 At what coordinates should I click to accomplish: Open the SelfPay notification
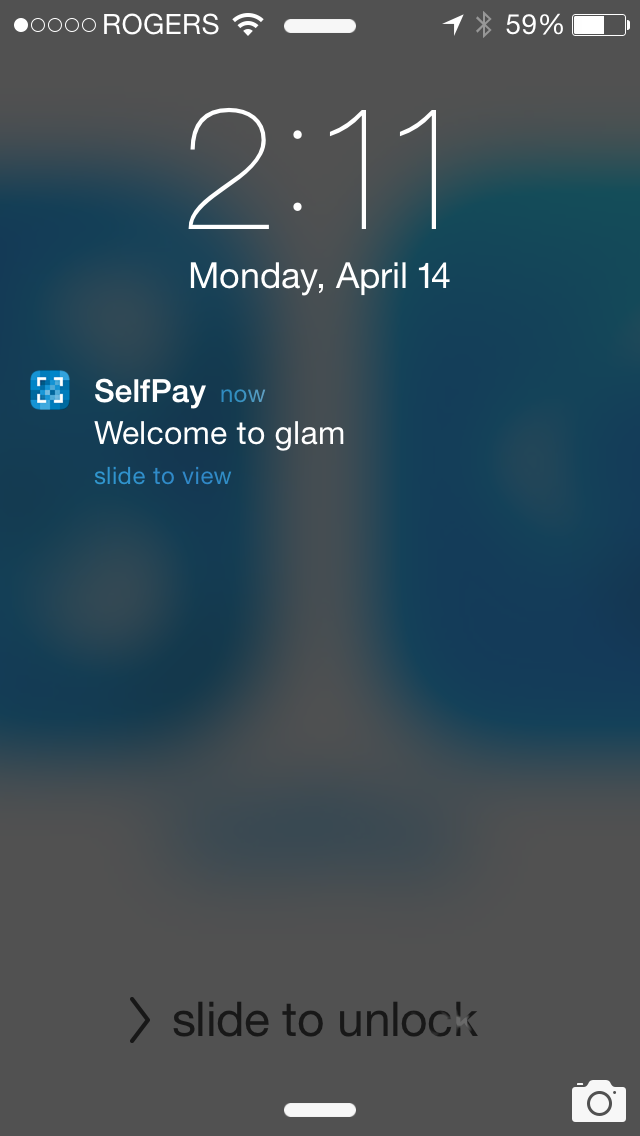219,432
